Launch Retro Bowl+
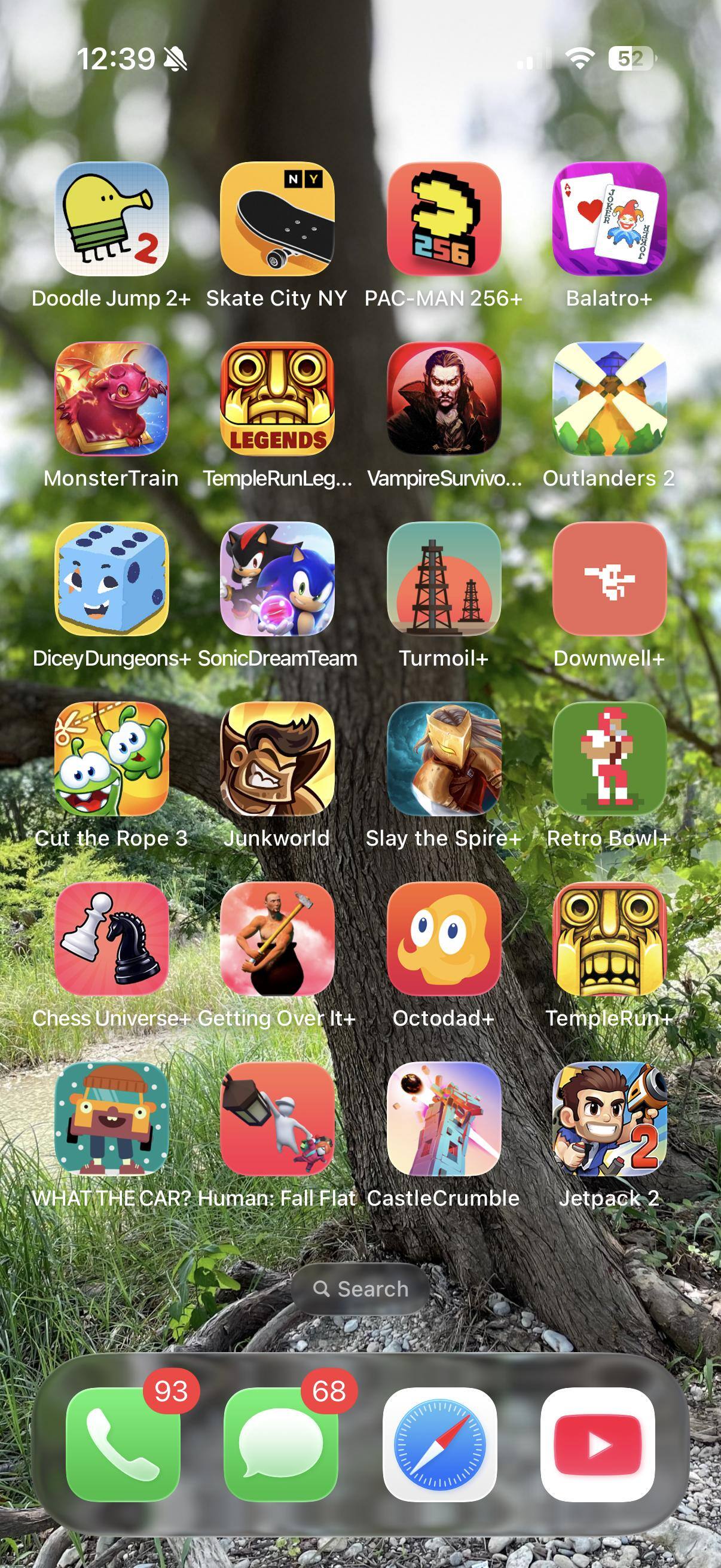 (x=609, y=759)
